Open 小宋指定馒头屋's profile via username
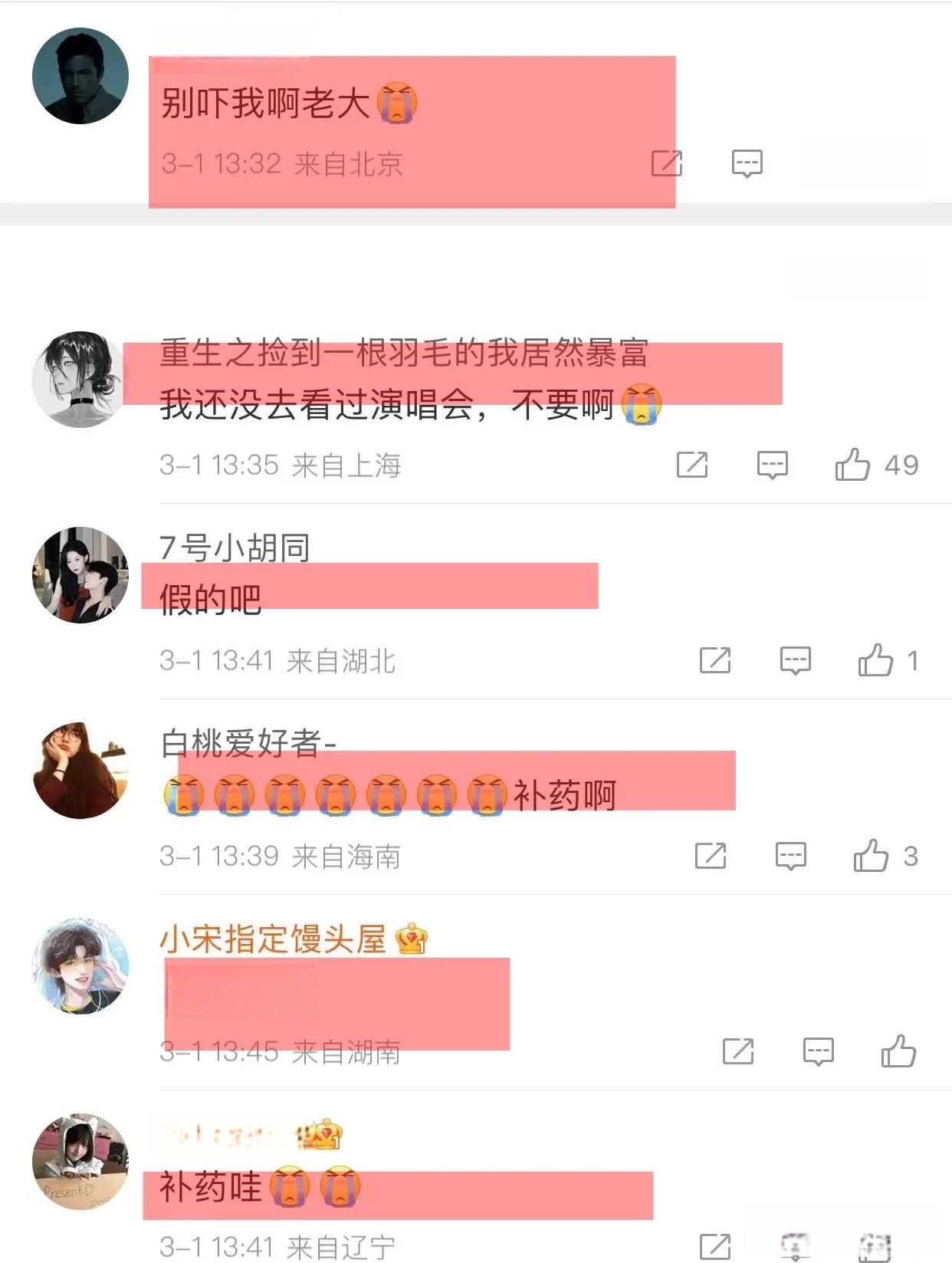 (273, 939)
